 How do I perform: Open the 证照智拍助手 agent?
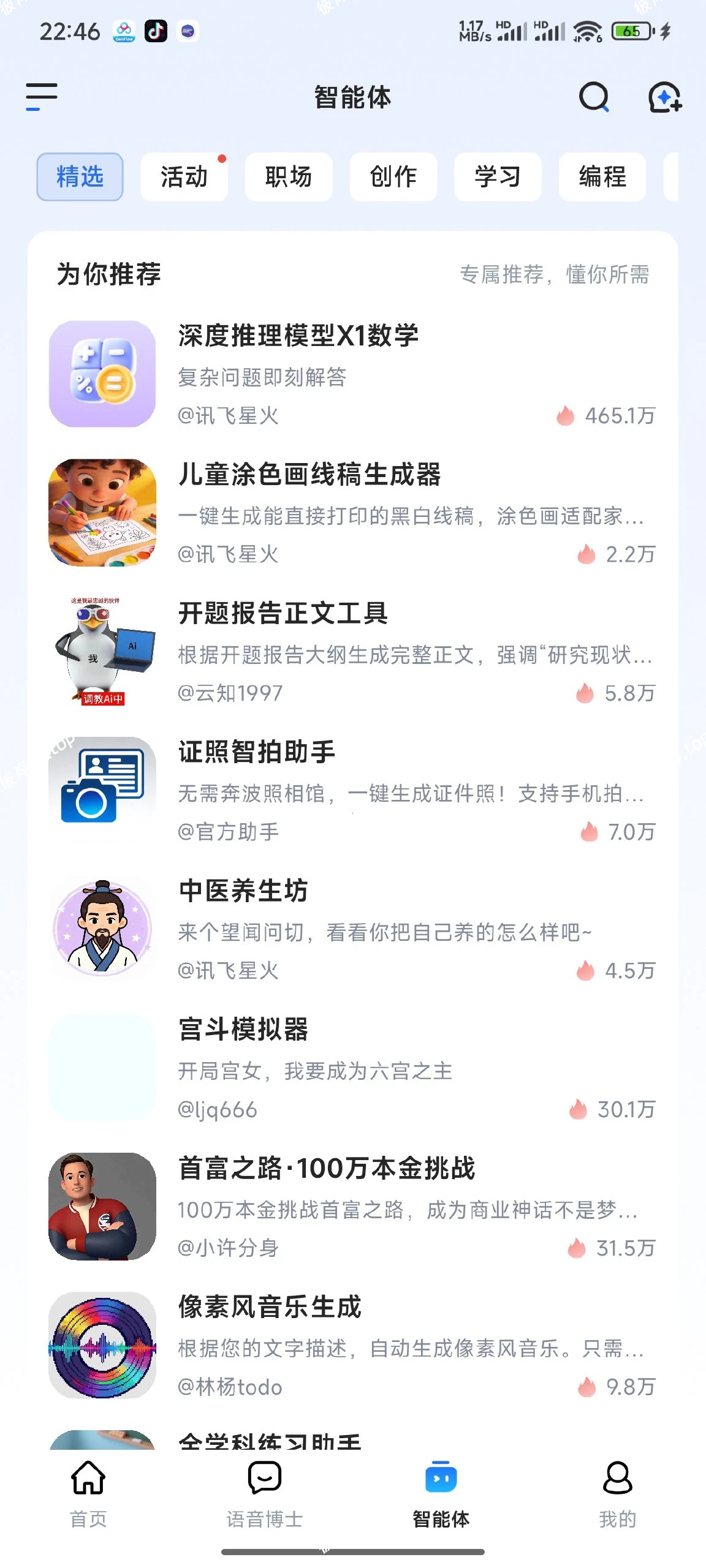[x=257, y=752]
